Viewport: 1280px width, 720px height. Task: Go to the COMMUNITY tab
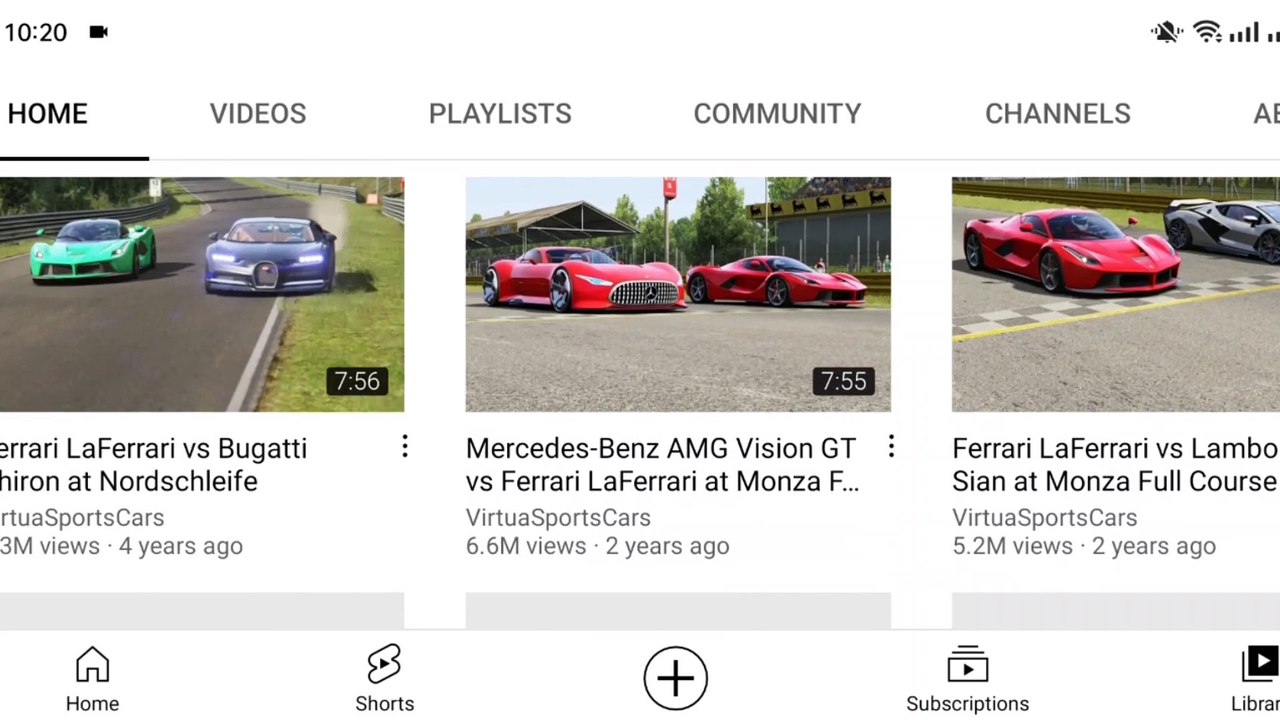pyautogui.click(x=777, y=114)
